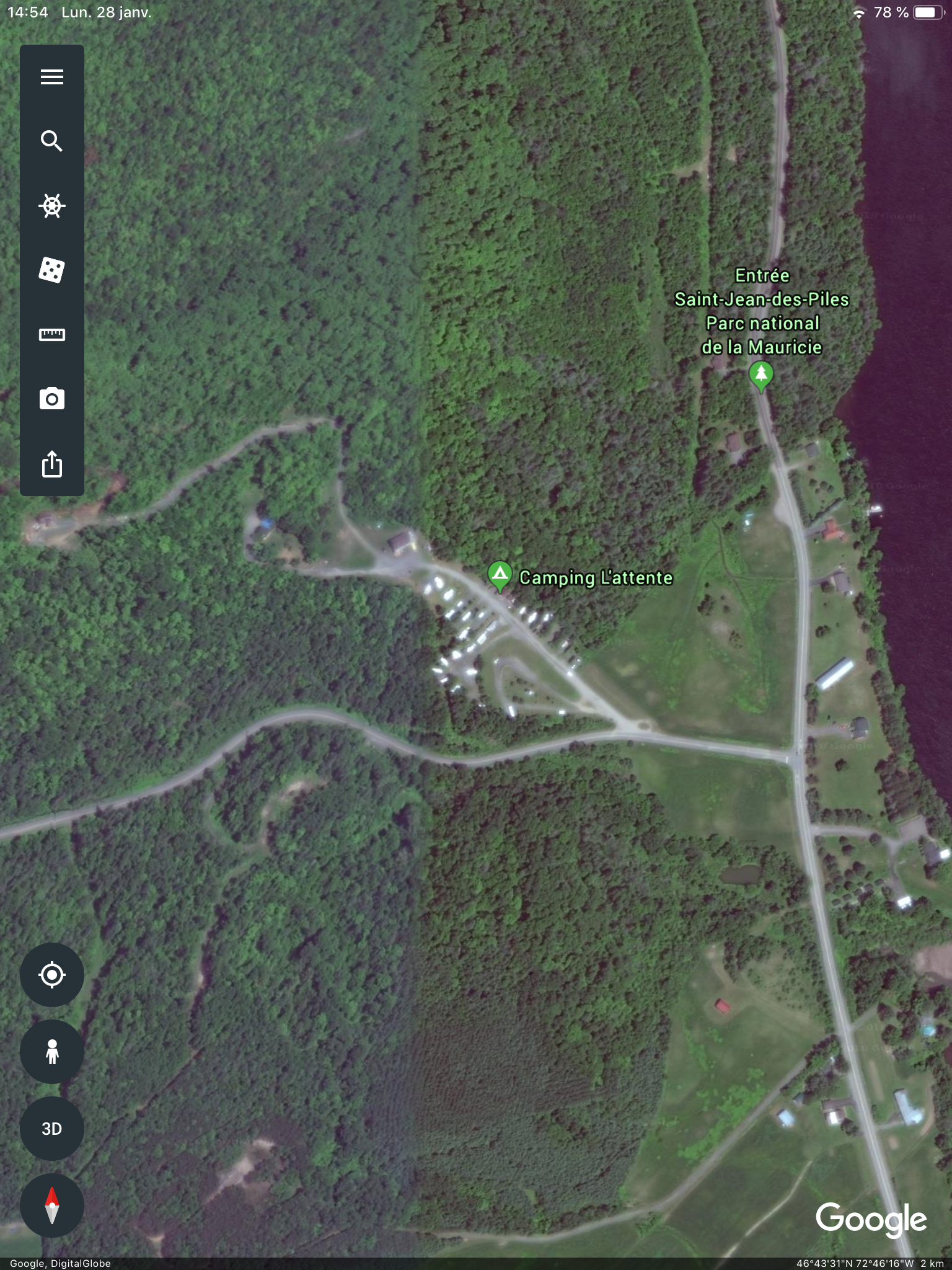The height and width of the screenshot is (1270, 952).
Task: Capture a postcard with camera icon
Action: (x=52, y=399)
